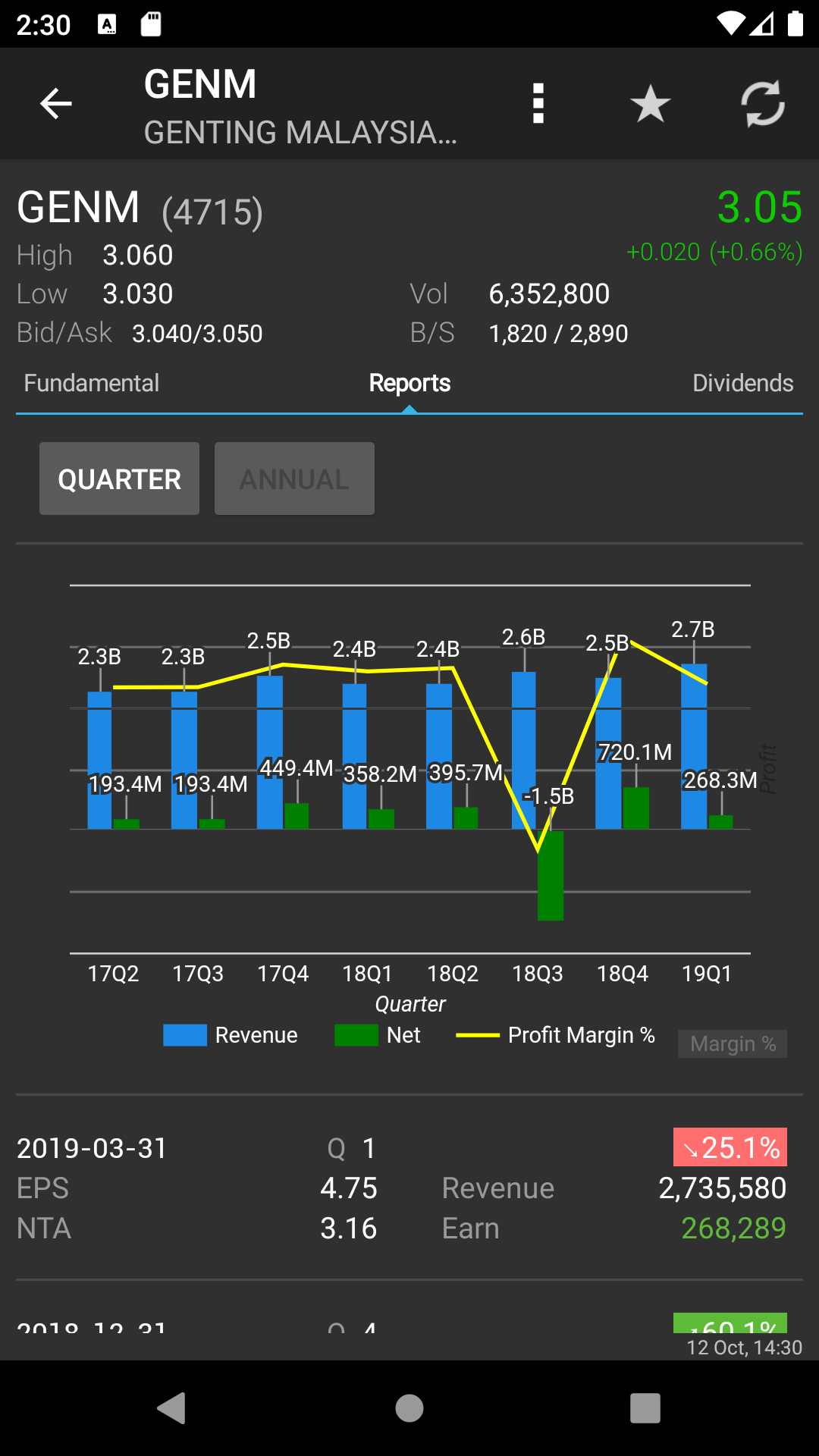Add GENM to favorites with the star
Image resolution: width=819 pixels, height=1456 pixels.
point(650,104)
